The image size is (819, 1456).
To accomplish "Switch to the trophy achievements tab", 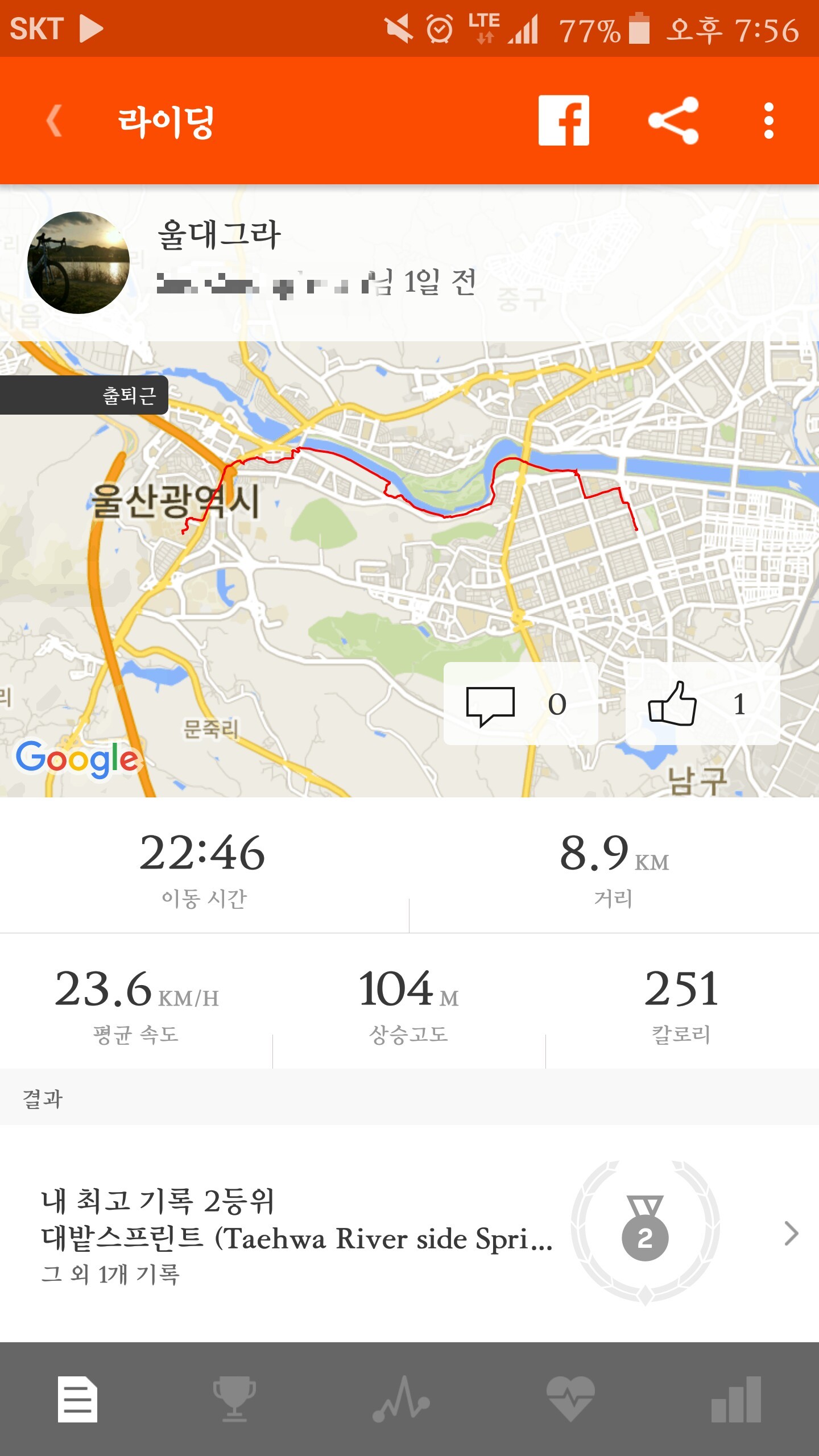I will coord(234,1399).
